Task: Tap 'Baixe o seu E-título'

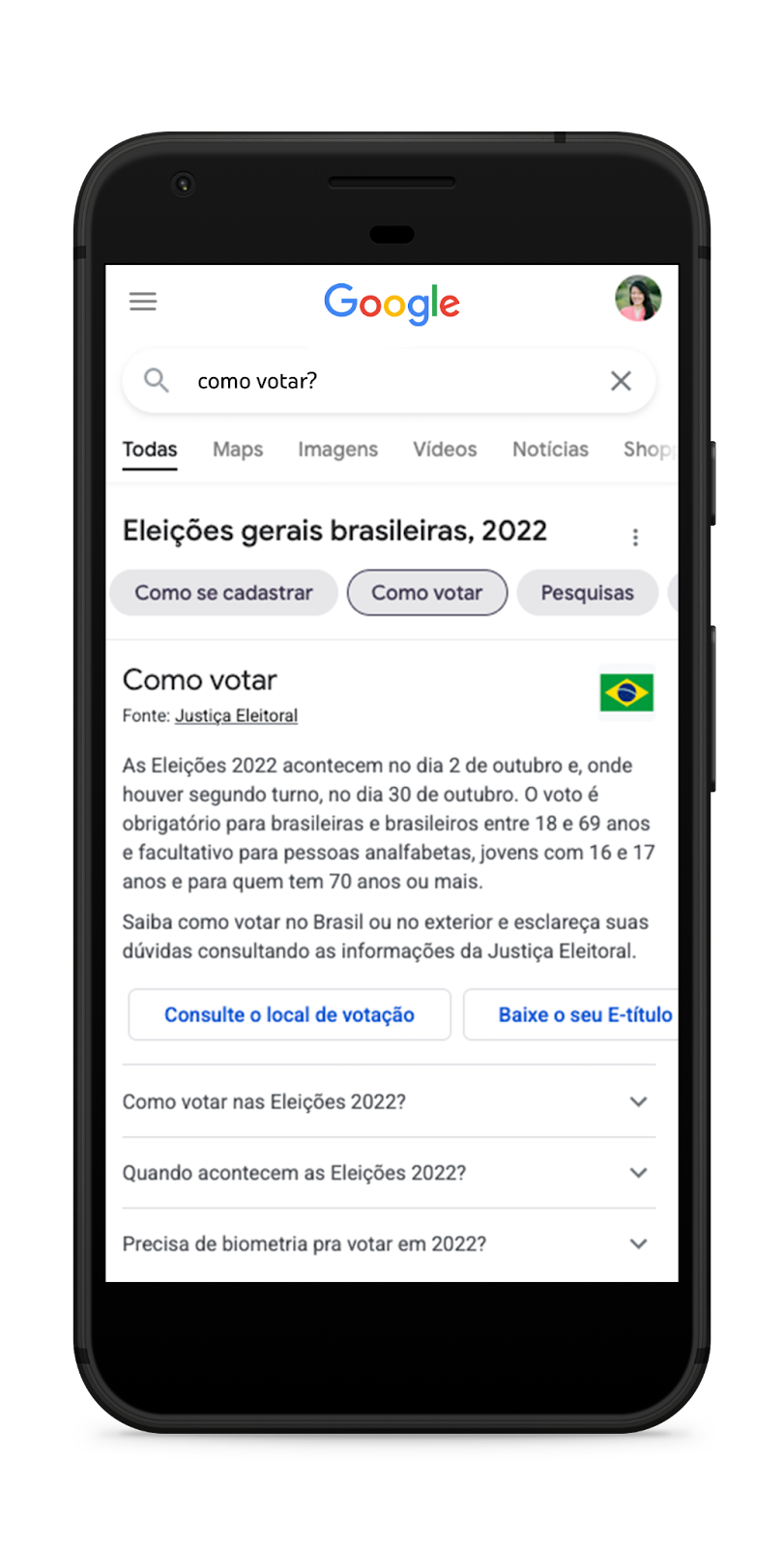Action: pos(580,1014)
